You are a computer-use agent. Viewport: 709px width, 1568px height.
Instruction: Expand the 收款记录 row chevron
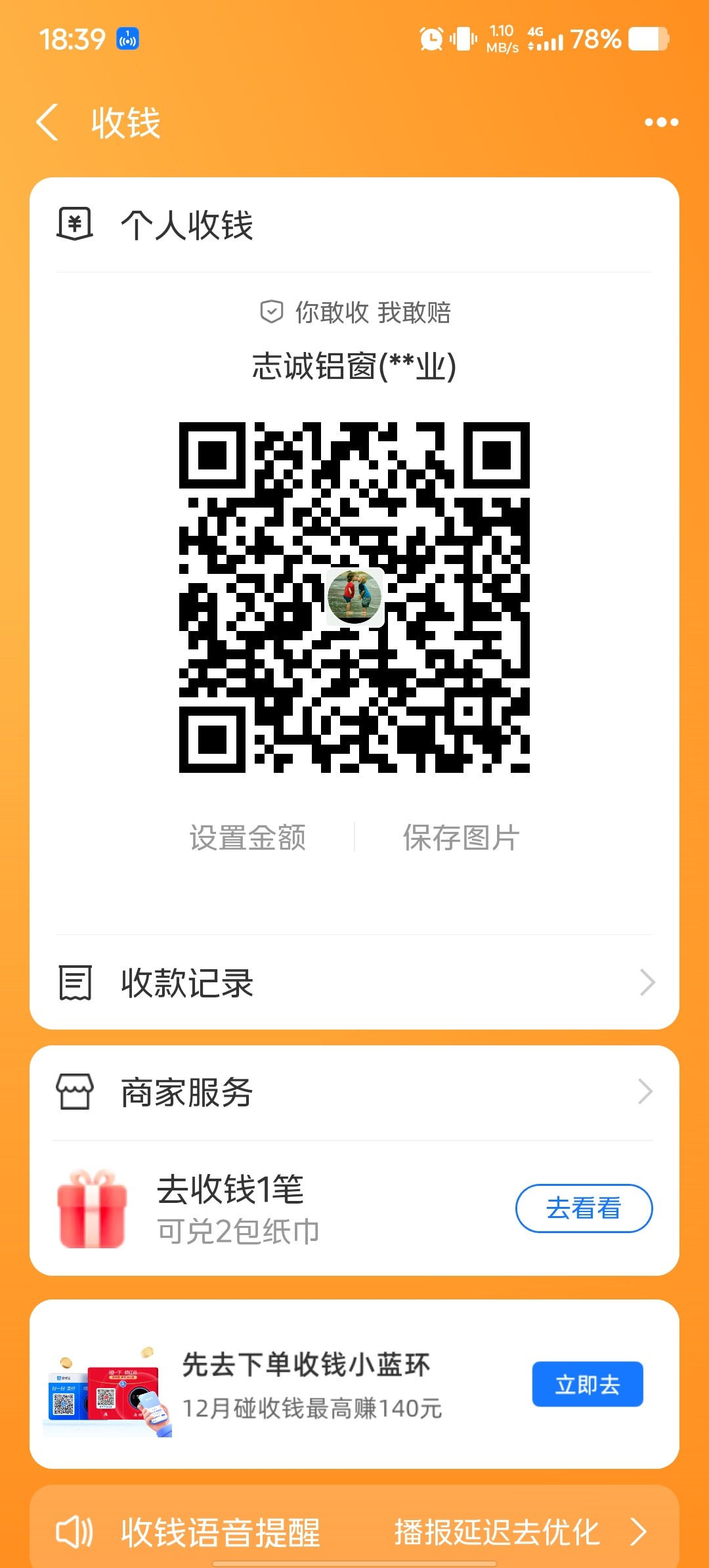646,982
